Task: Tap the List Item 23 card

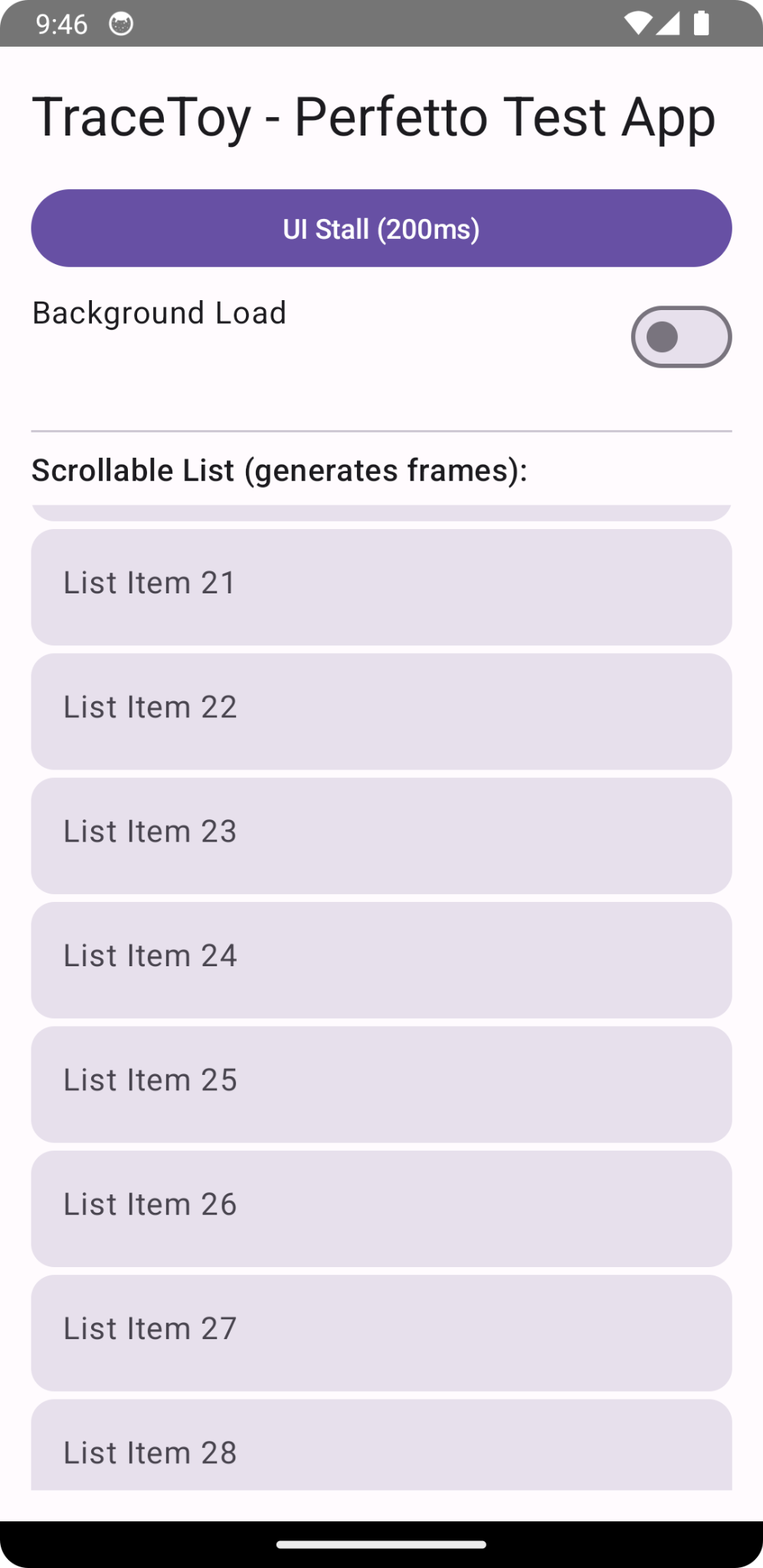Action: coord(381,836)
